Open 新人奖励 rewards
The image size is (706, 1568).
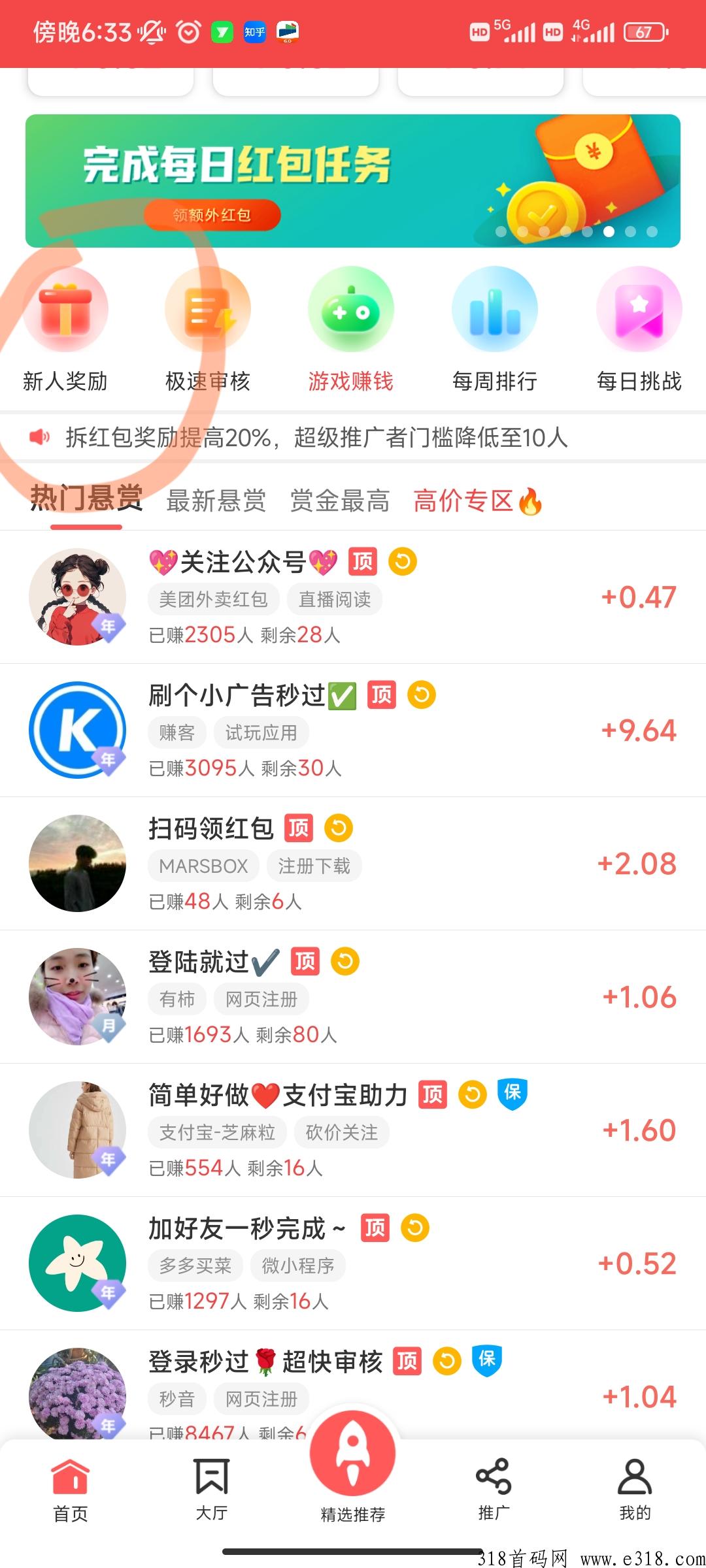point(65,330)
